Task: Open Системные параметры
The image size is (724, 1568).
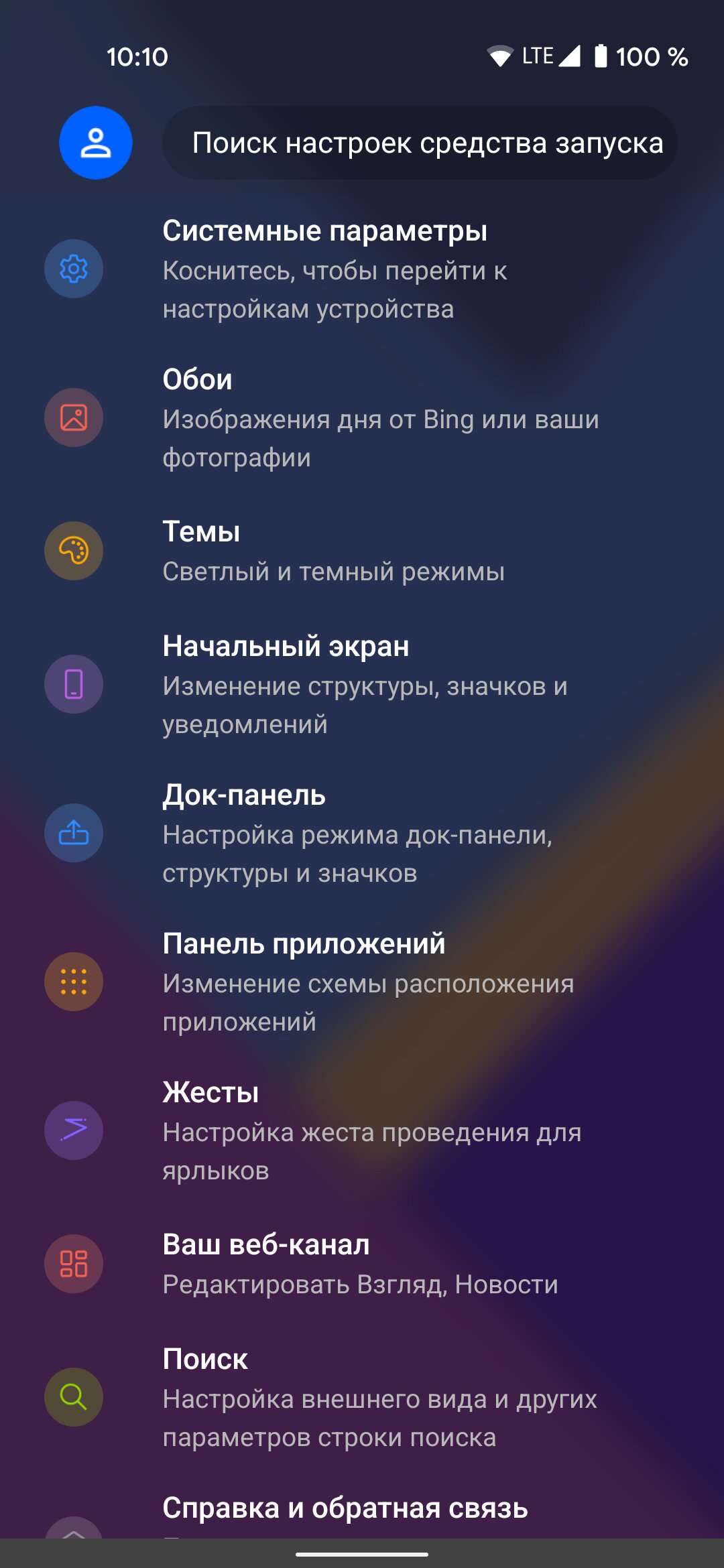Action: click(x=362, y=269)
